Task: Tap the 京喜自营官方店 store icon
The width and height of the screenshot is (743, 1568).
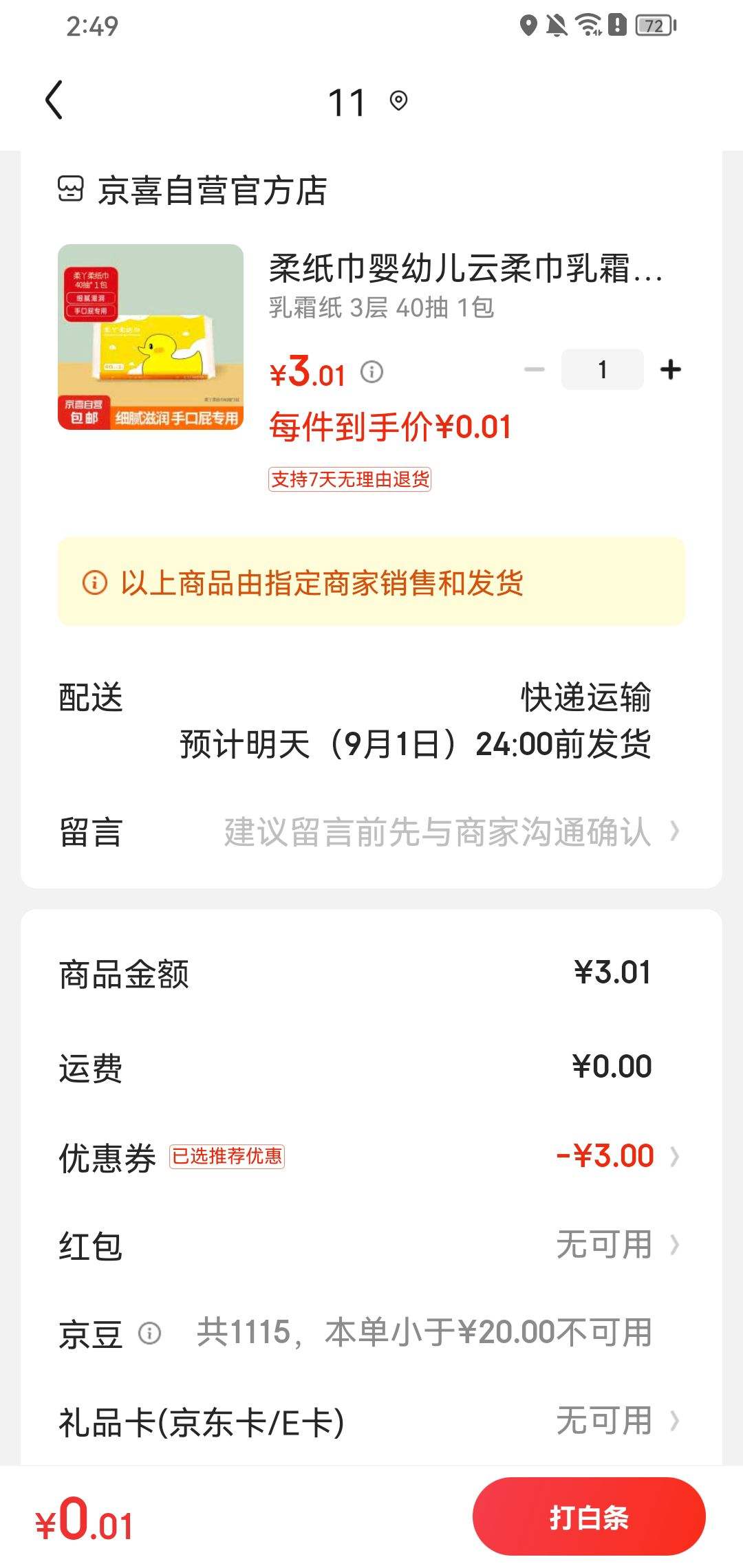Action: (x=72, y=188)
